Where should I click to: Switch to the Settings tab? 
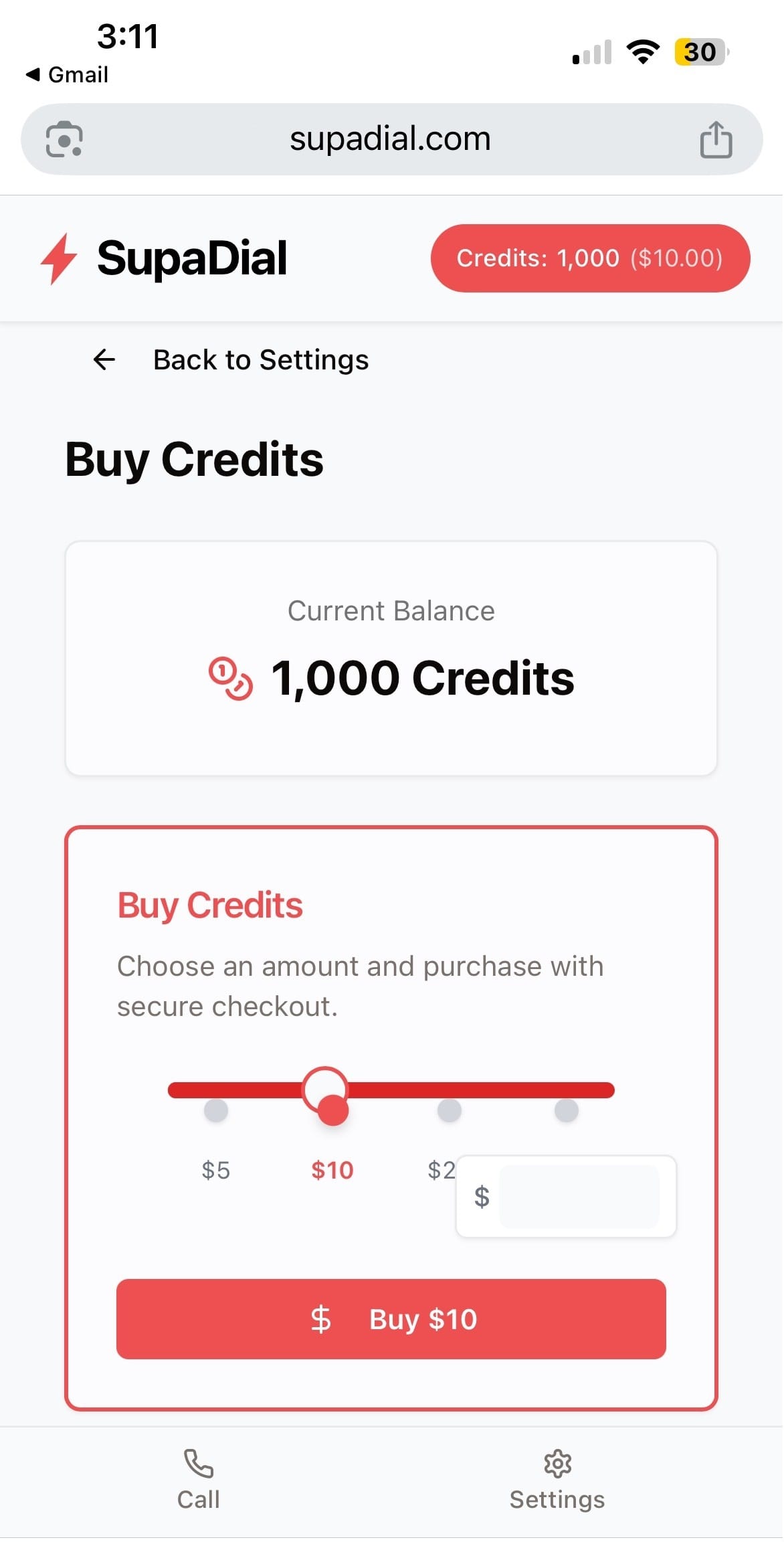click(557, 1479)
